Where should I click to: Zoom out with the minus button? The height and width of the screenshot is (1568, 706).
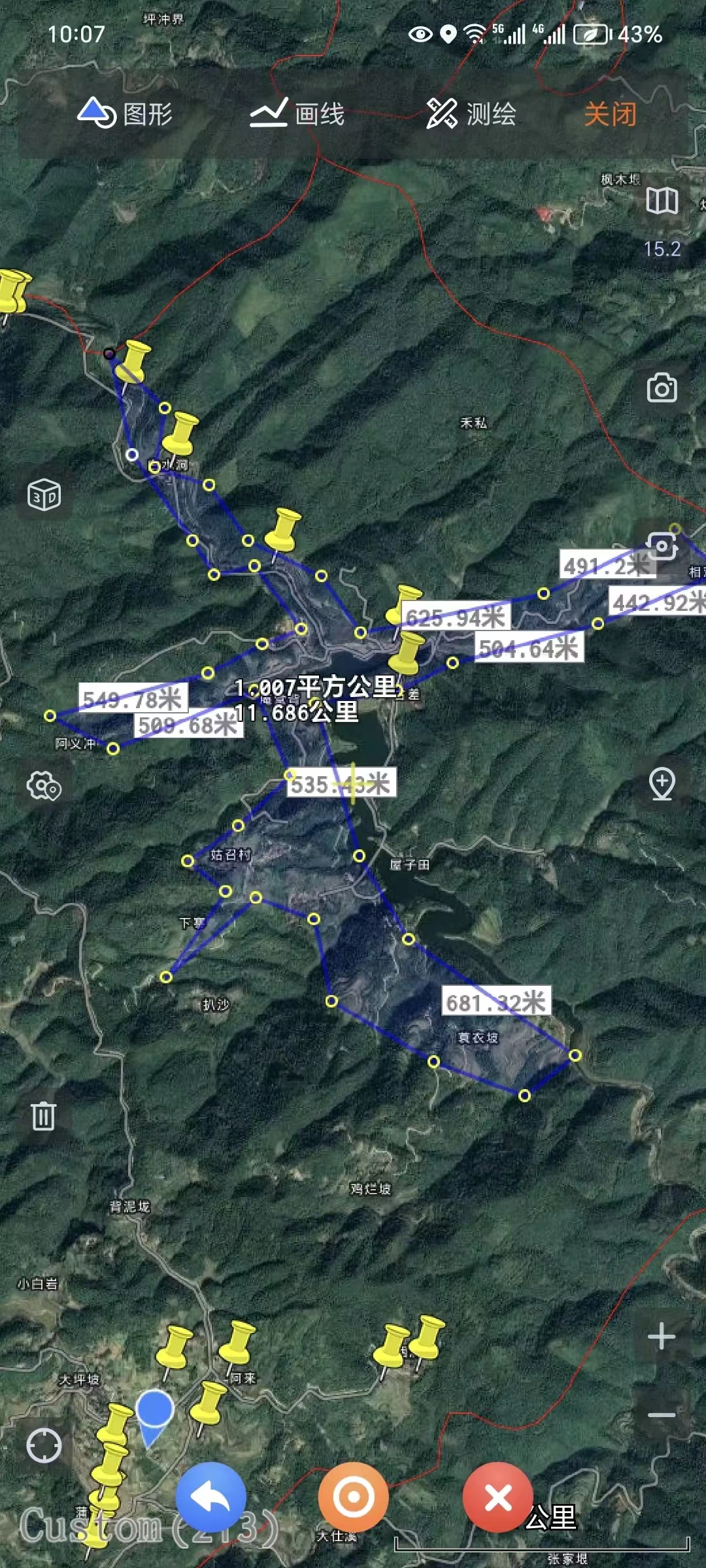661,1415
